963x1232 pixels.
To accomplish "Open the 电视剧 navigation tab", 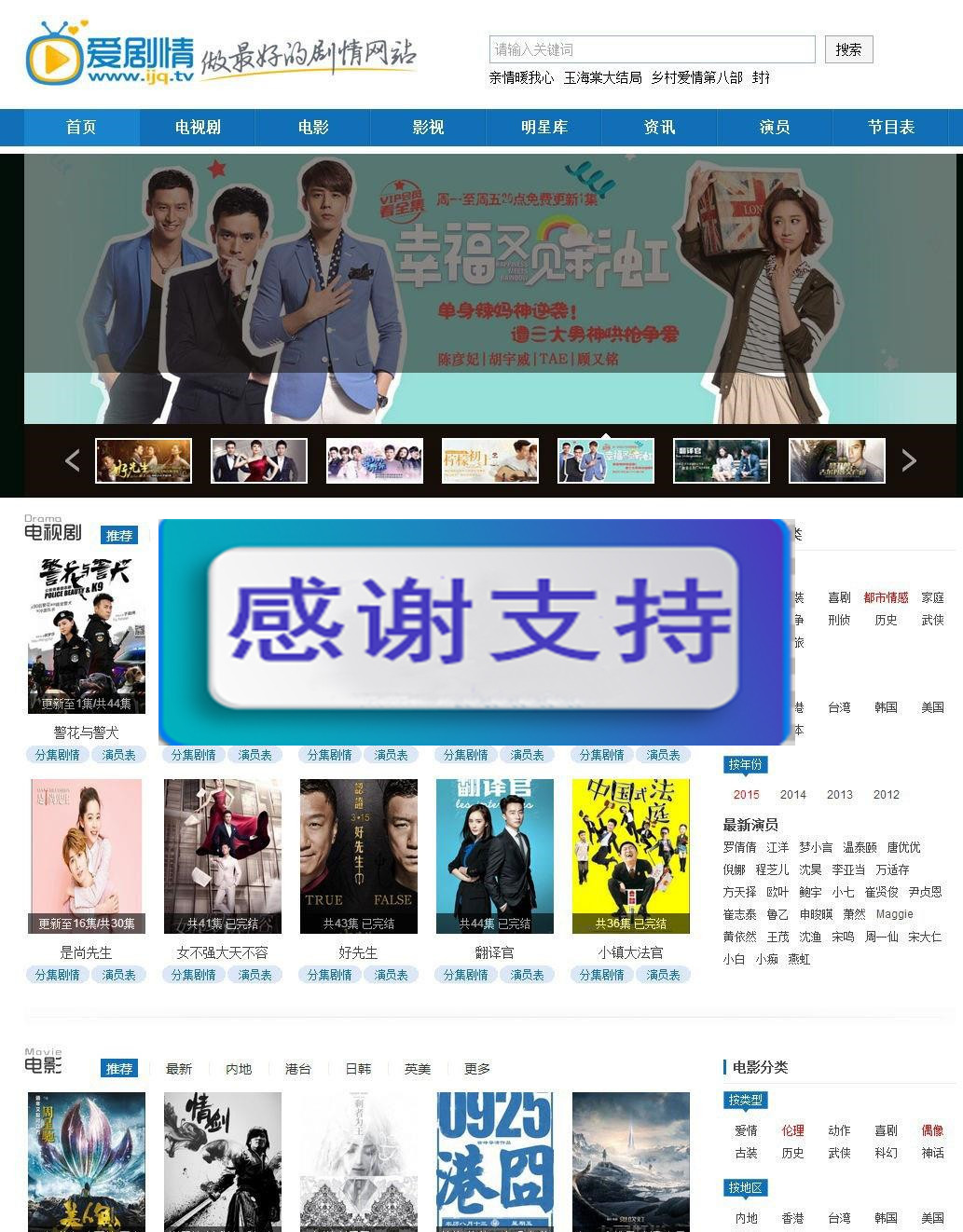I will 198,128.
